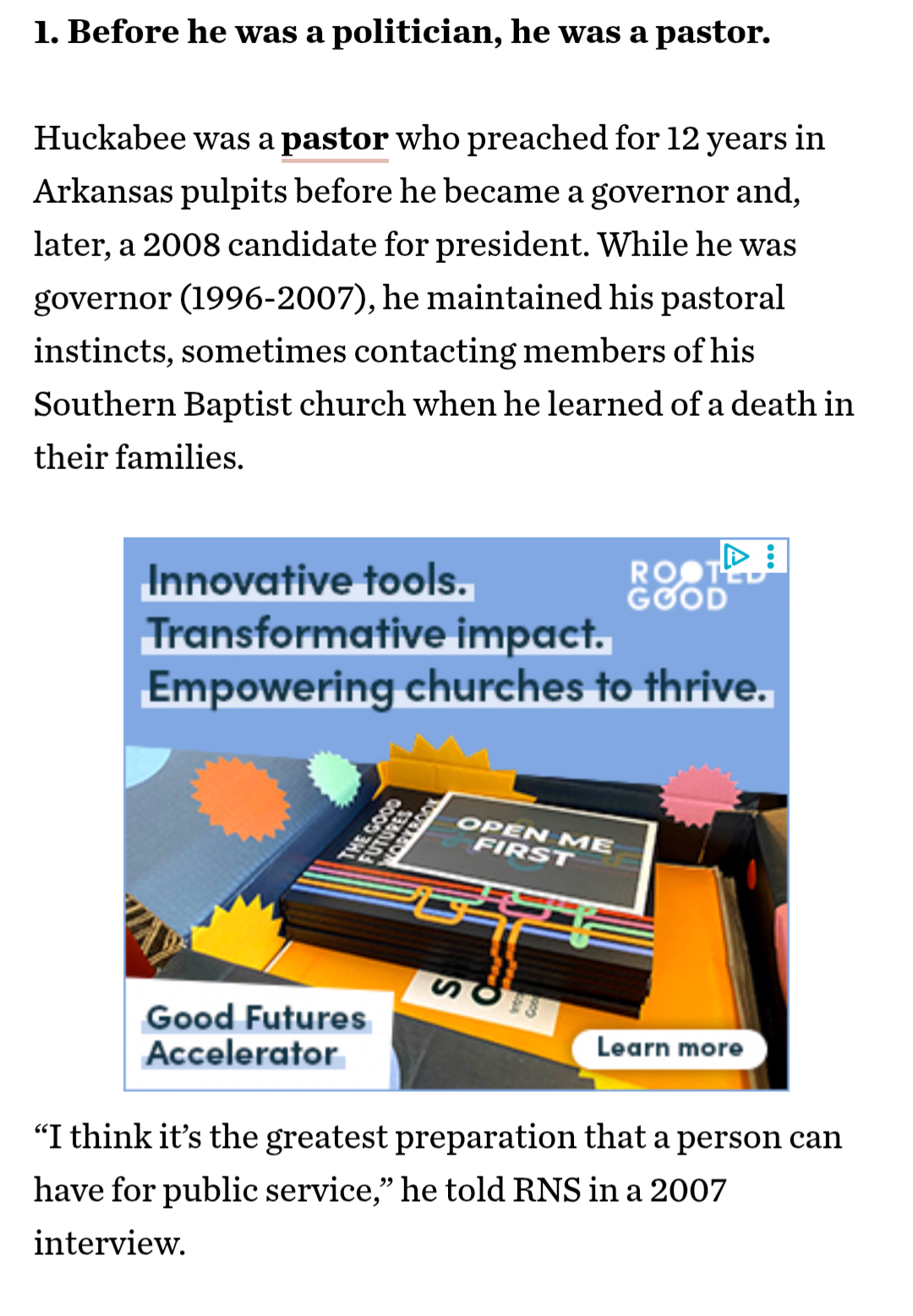
Task: Open the ad options three-dot menu
Action: 770,556
